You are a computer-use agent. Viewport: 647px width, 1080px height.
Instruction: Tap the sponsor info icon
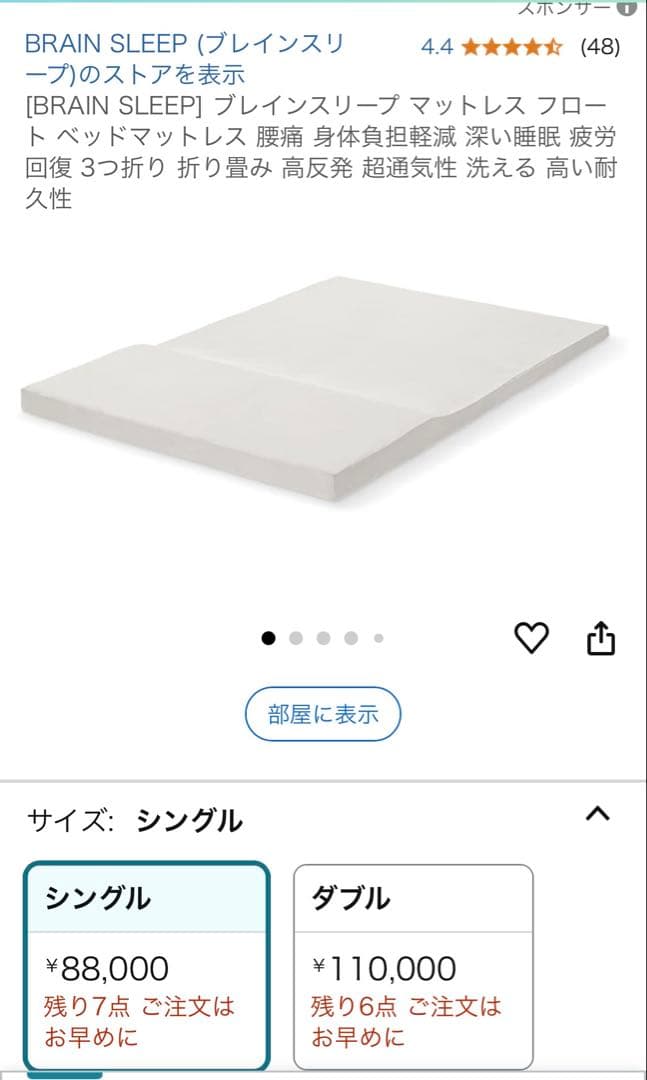[x=627, y=7]
